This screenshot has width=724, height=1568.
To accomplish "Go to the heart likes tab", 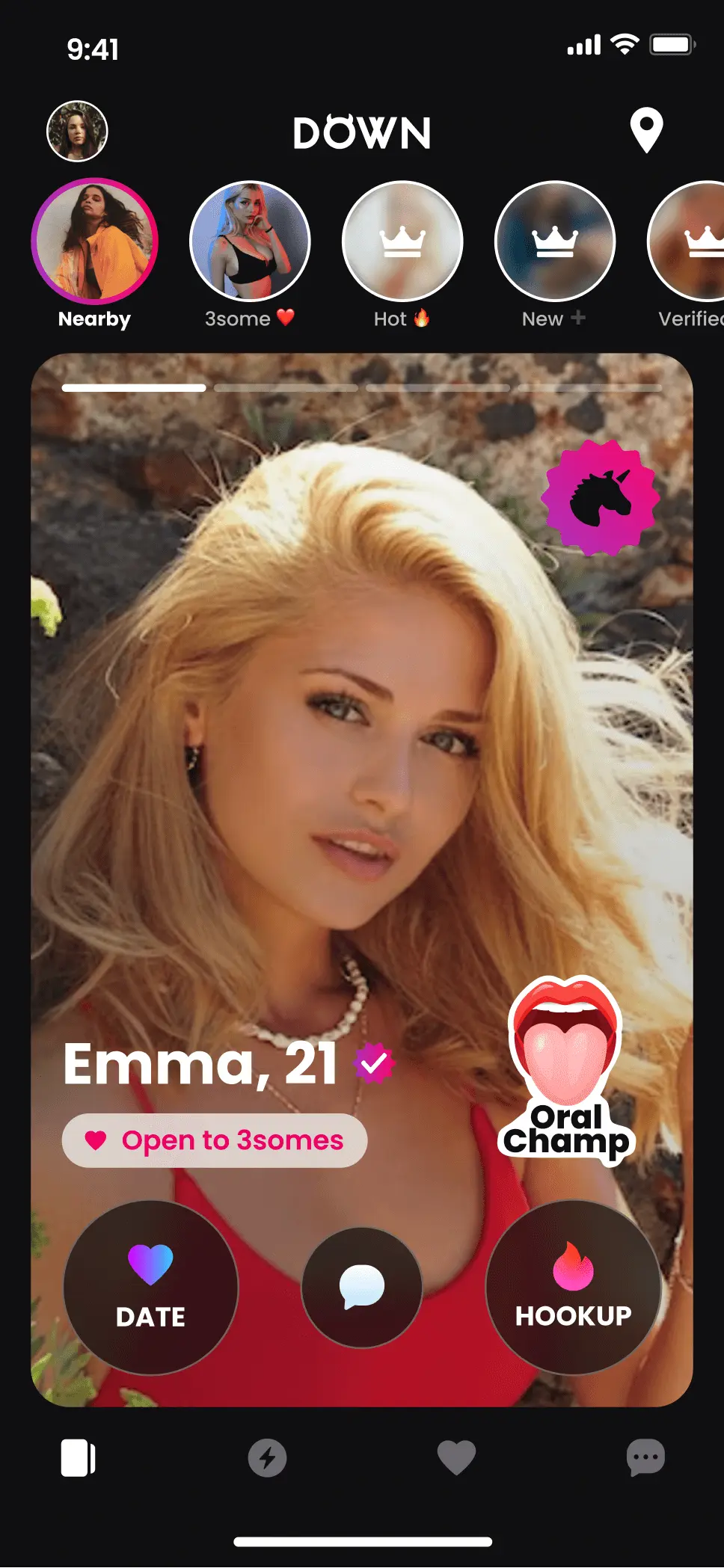I will (456, 1458).
